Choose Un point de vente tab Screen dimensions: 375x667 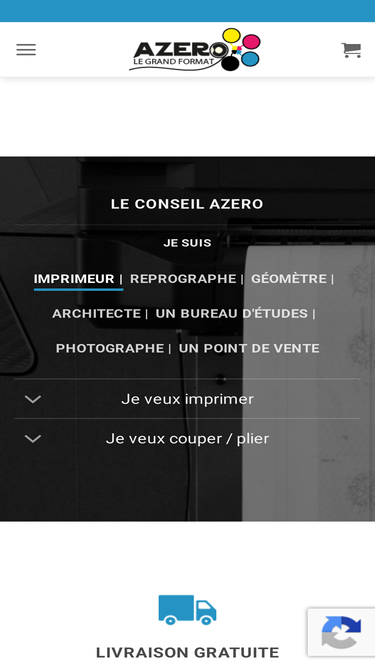(249, 348)
